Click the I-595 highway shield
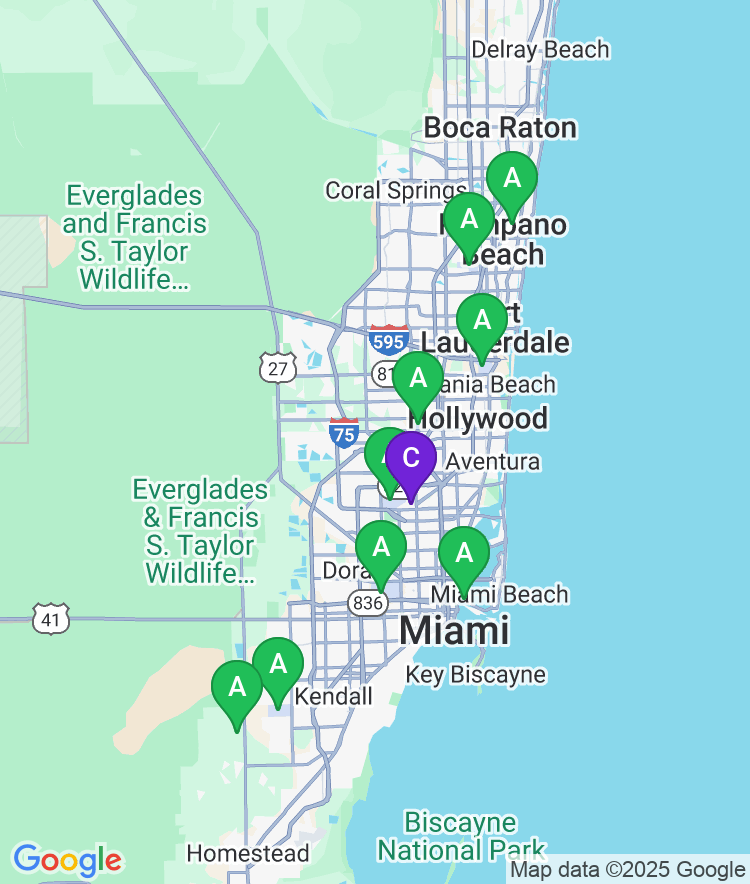 tap(390, 340)
